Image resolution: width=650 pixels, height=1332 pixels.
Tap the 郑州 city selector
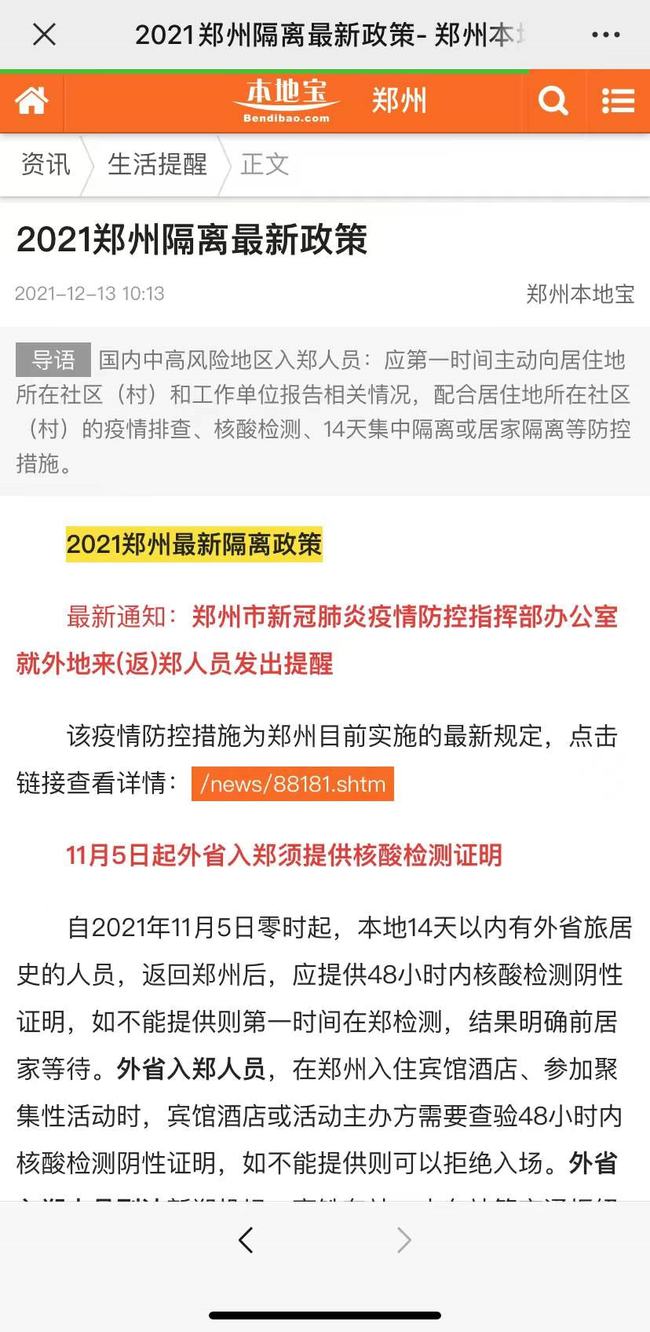[399, 101]
